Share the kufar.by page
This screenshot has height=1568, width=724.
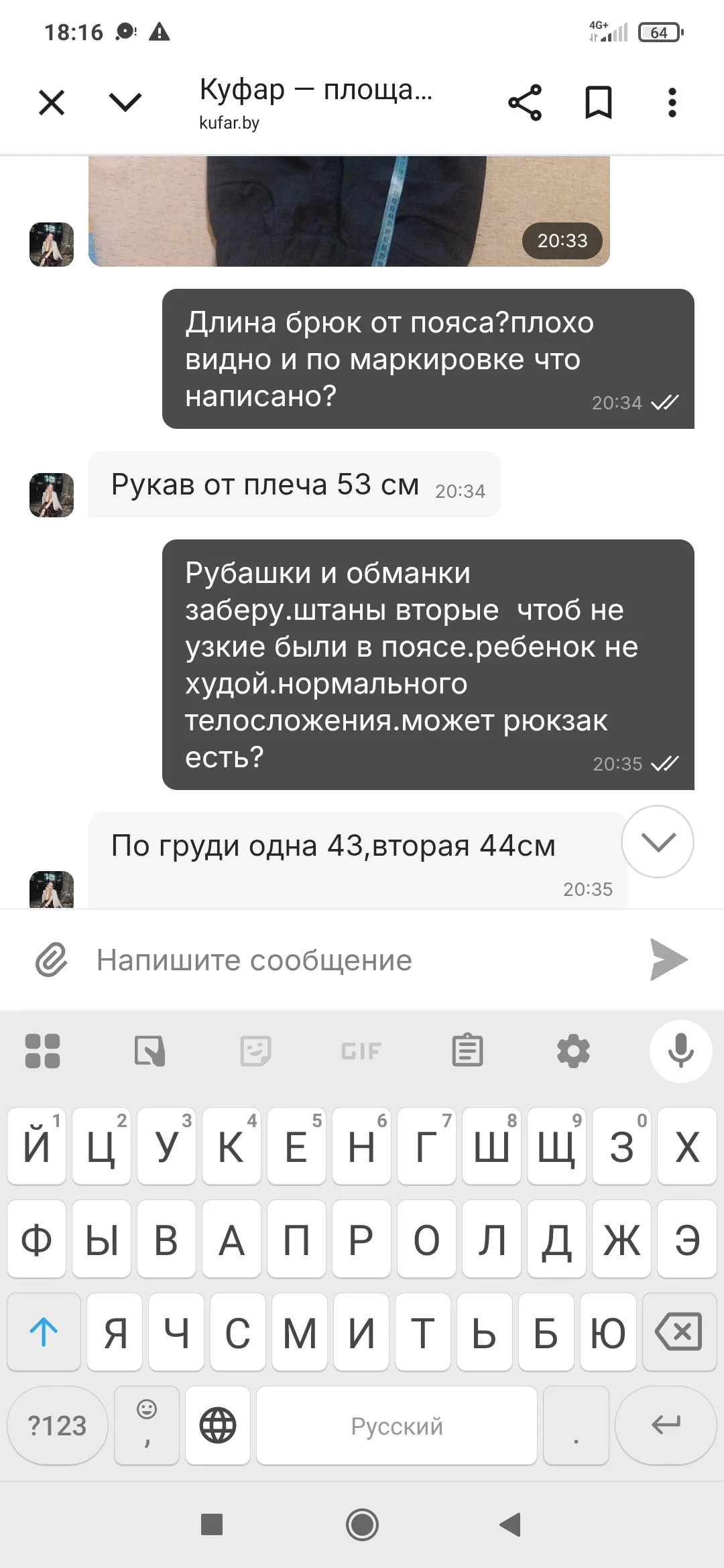(x=525, y=103)
